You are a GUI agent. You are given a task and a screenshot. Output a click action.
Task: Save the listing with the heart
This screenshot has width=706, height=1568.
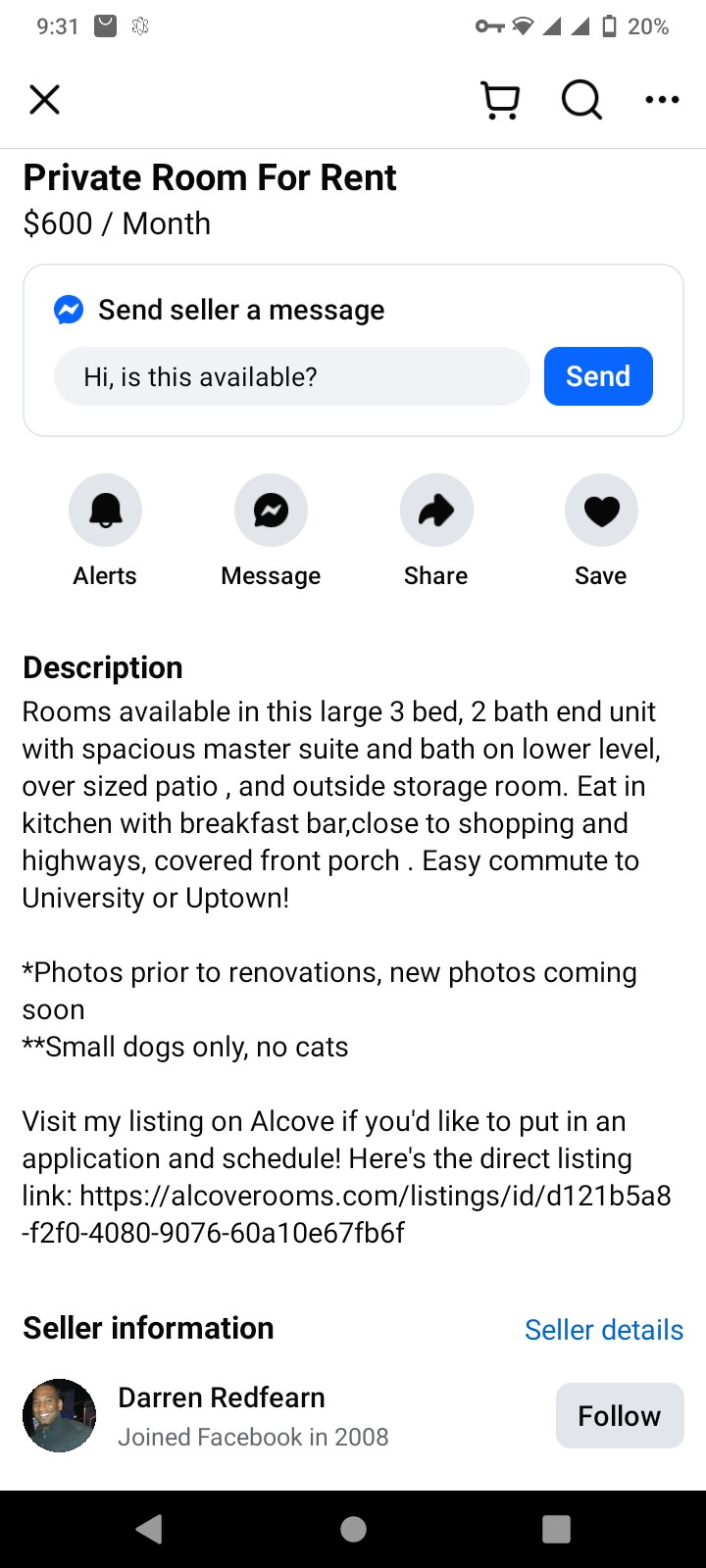tap(601, 511)
